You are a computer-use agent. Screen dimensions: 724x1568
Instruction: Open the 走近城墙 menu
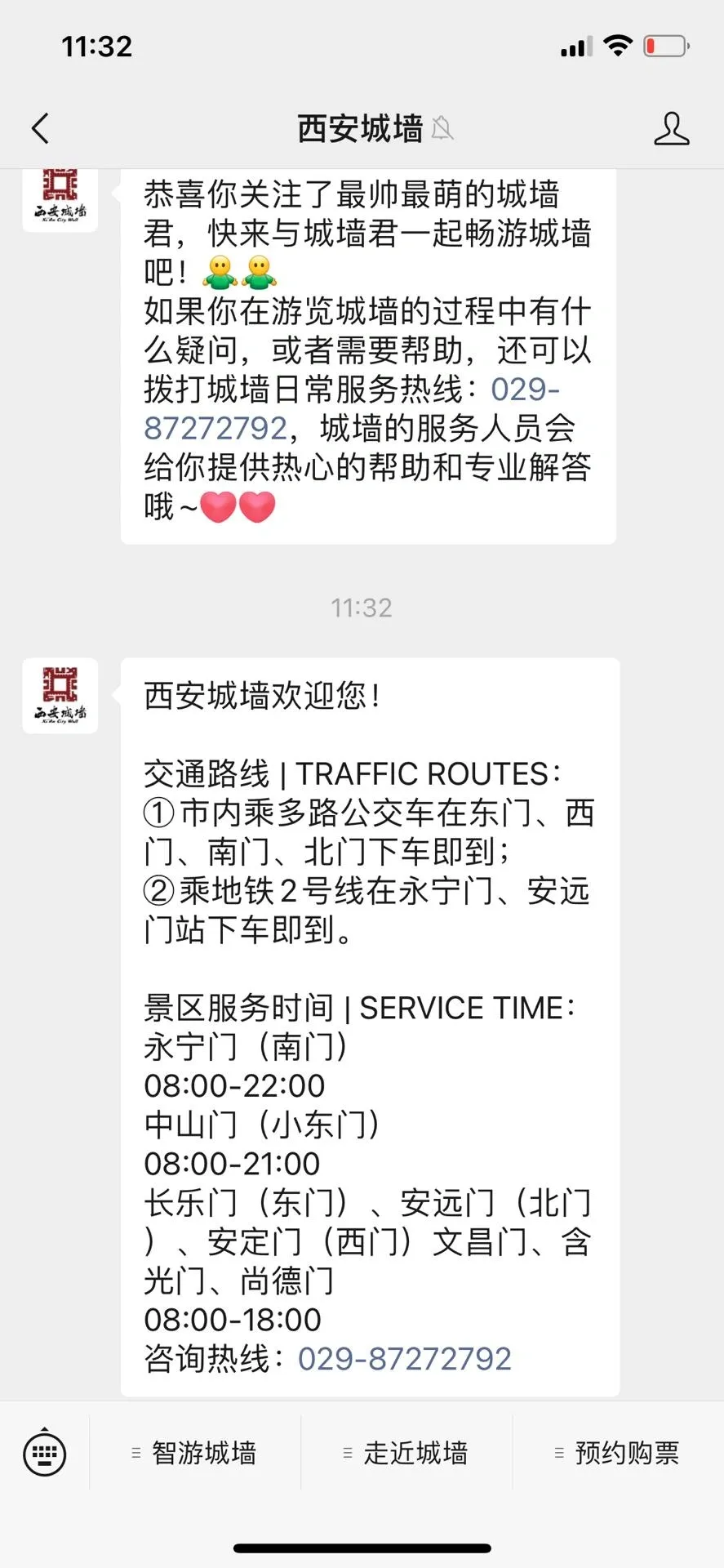406,1453
